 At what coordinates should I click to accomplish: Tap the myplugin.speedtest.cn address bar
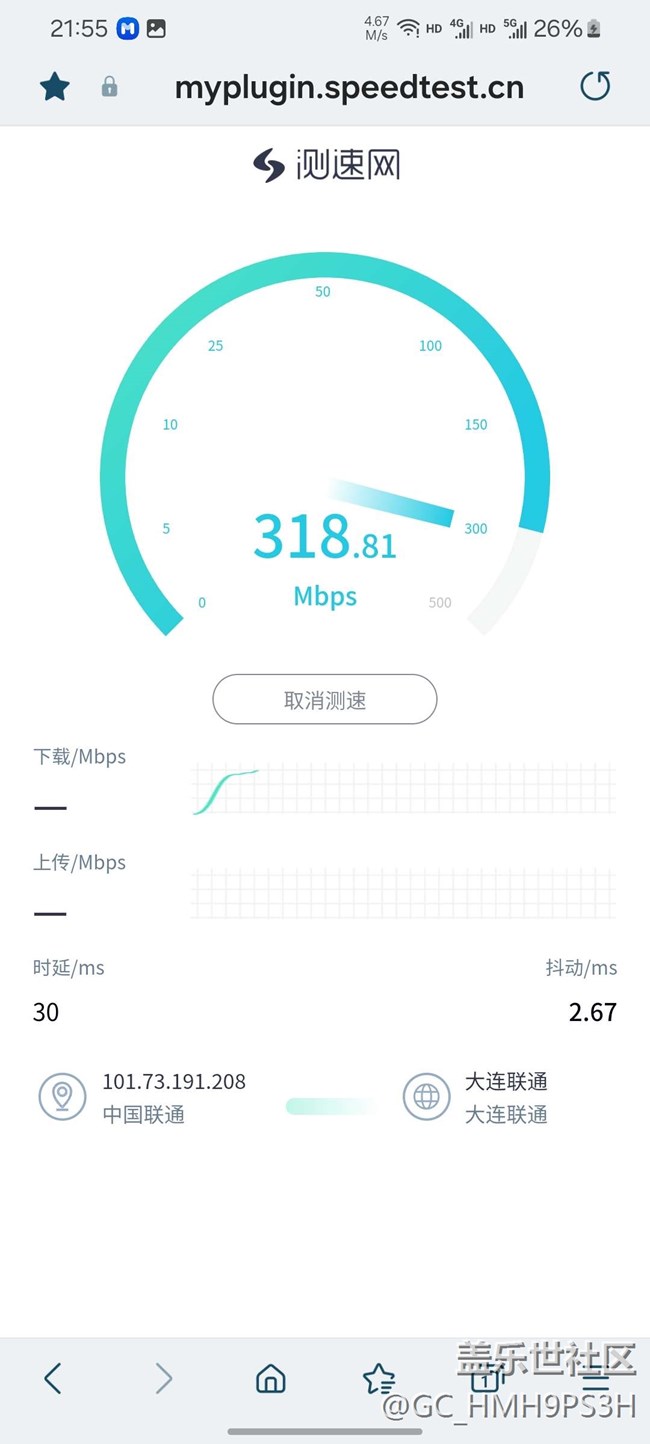[x=349, y=87]
